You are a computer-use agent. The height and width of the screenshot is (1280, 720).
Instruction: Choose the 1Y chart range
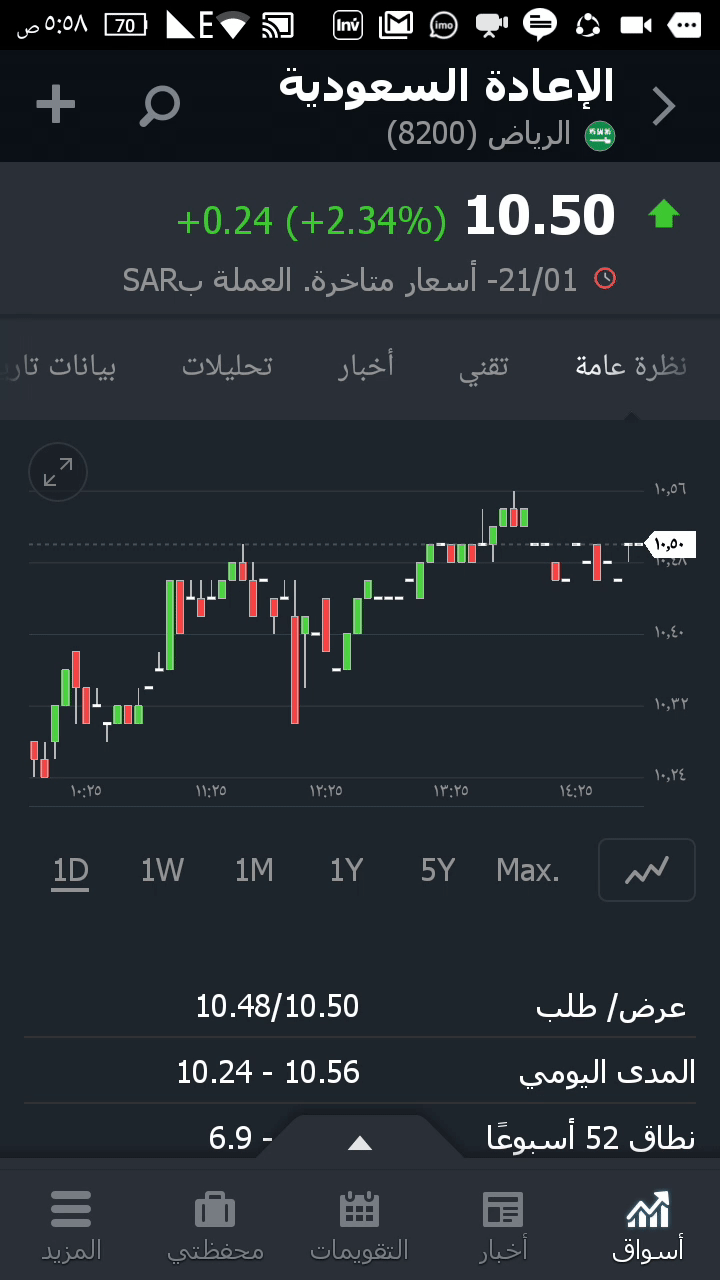[x=346, y=871]
